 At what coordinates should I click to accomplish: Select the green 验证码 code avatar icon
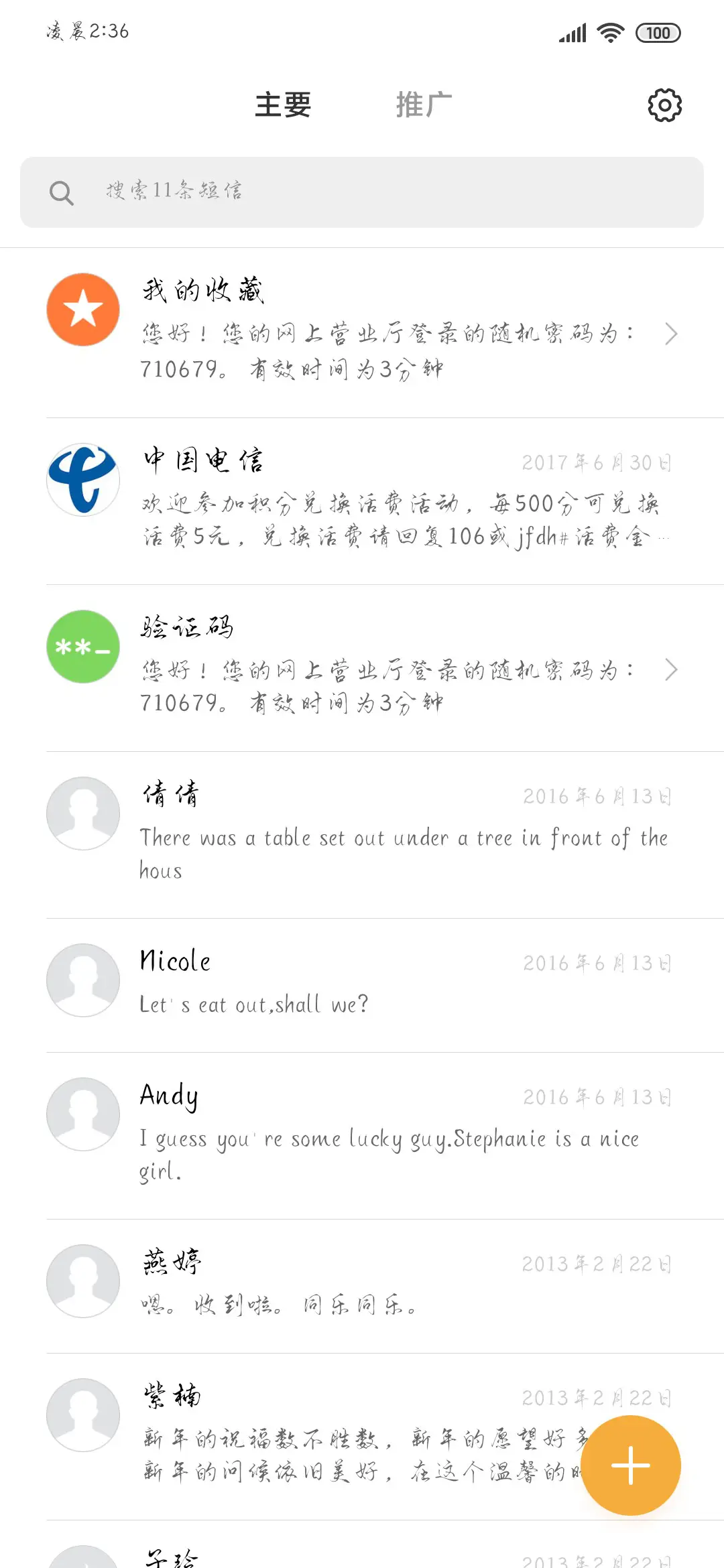pos(82,647)
